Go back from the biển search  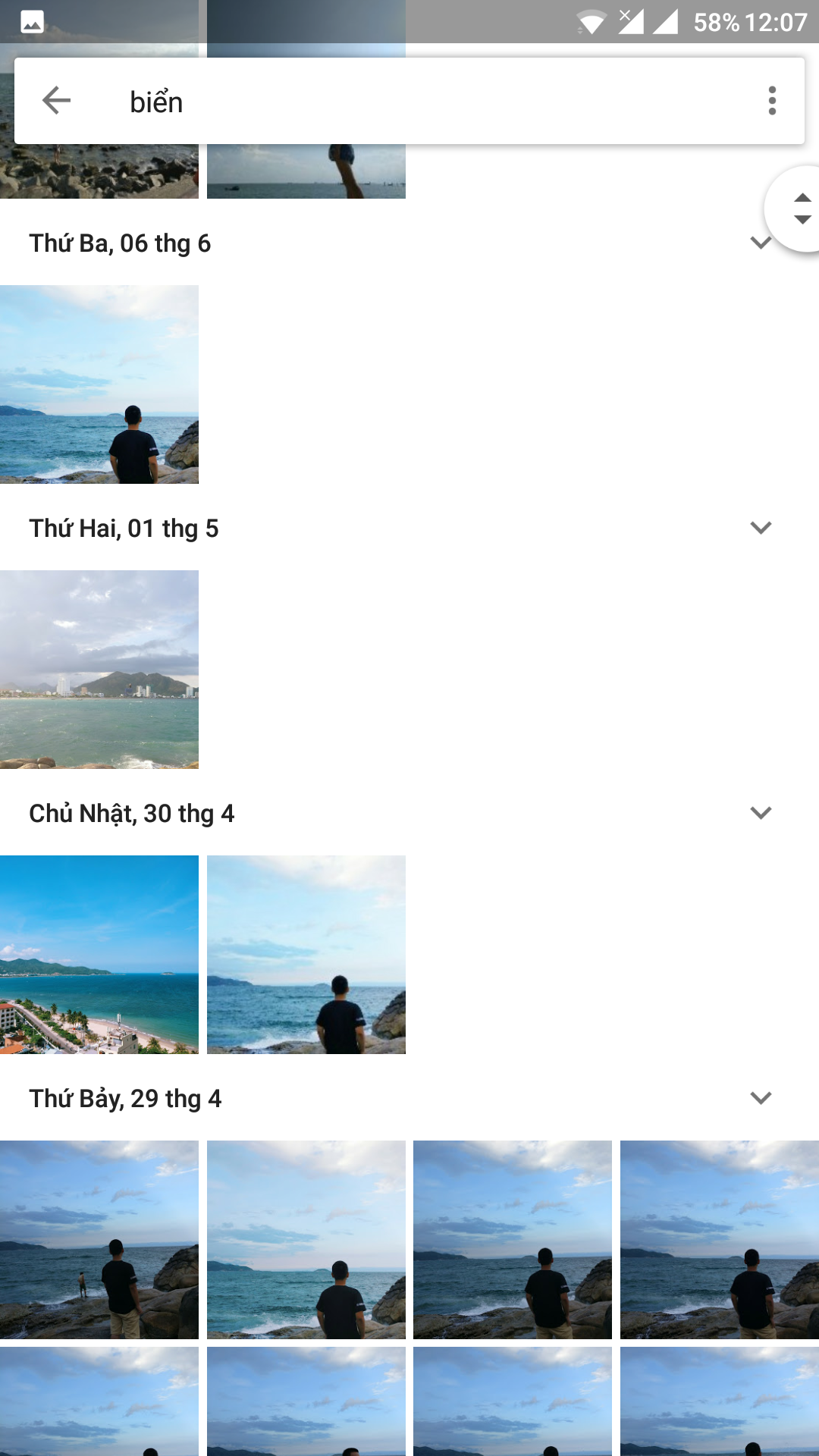[x=57, y=100]
